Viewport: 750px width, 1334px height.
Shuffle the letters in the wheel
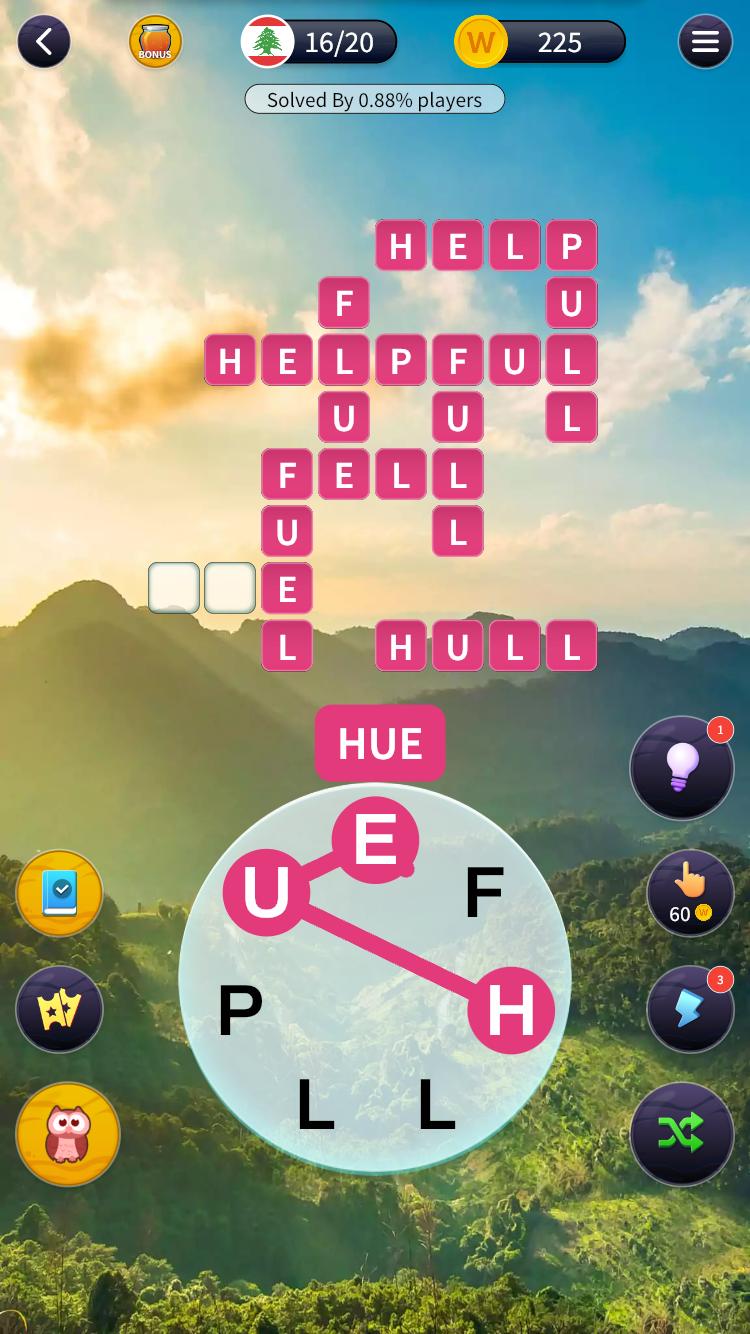click(682, 1133)
